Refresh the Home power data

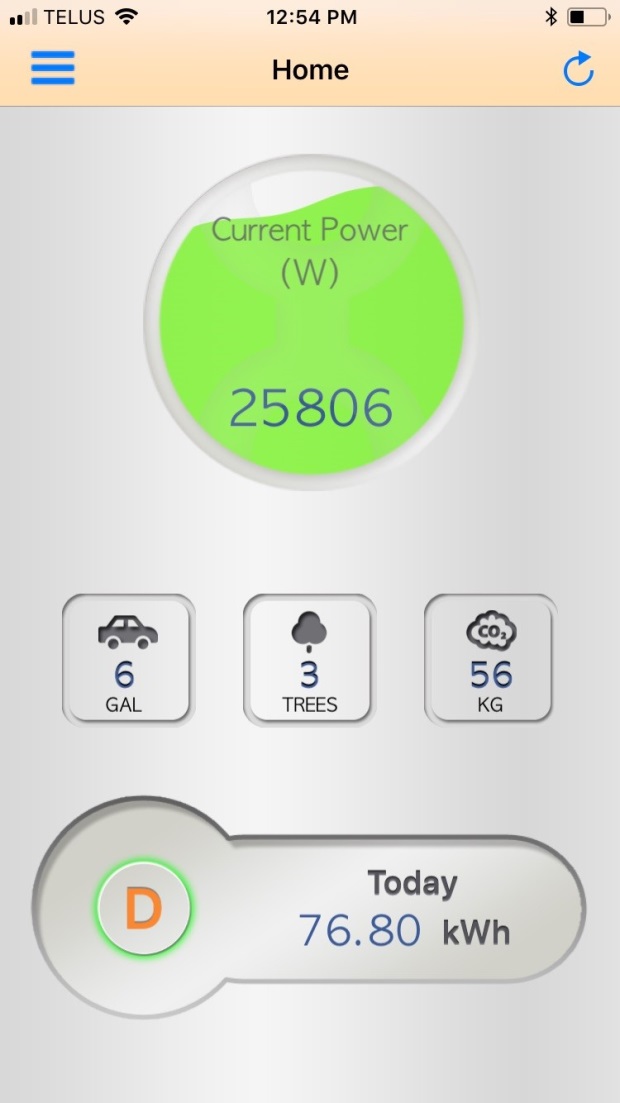[x=578, y=70]
